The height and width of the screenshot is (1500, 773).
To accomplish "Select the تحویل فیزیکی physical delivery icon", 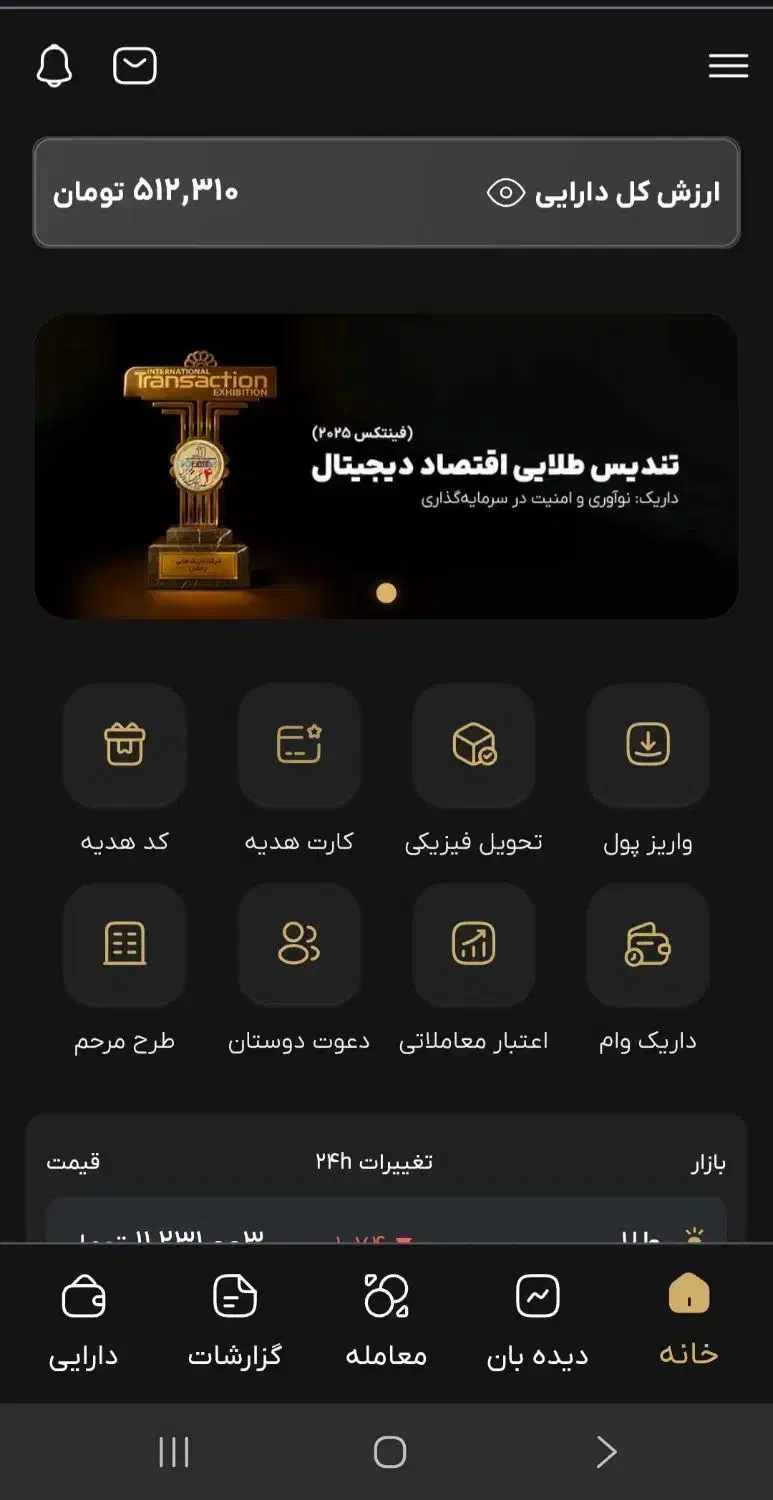I will click(x=474, y=745).
